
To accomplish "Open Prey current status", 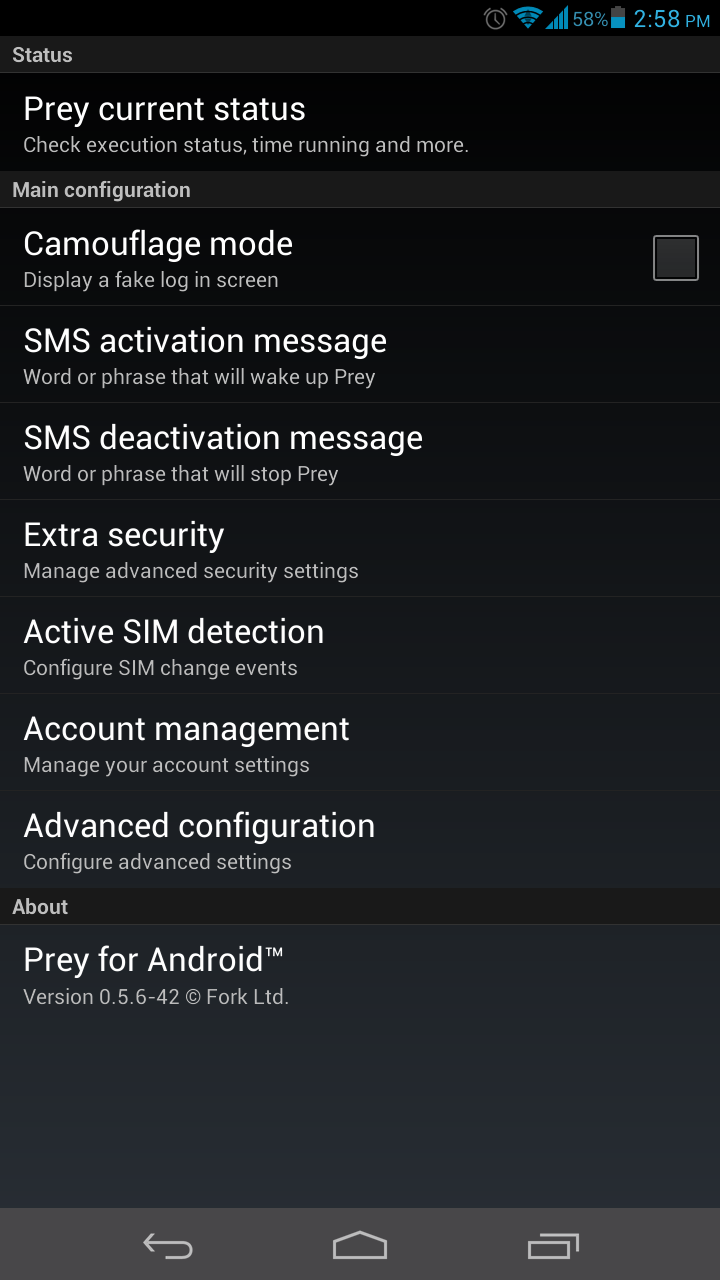I will (360, 122).
